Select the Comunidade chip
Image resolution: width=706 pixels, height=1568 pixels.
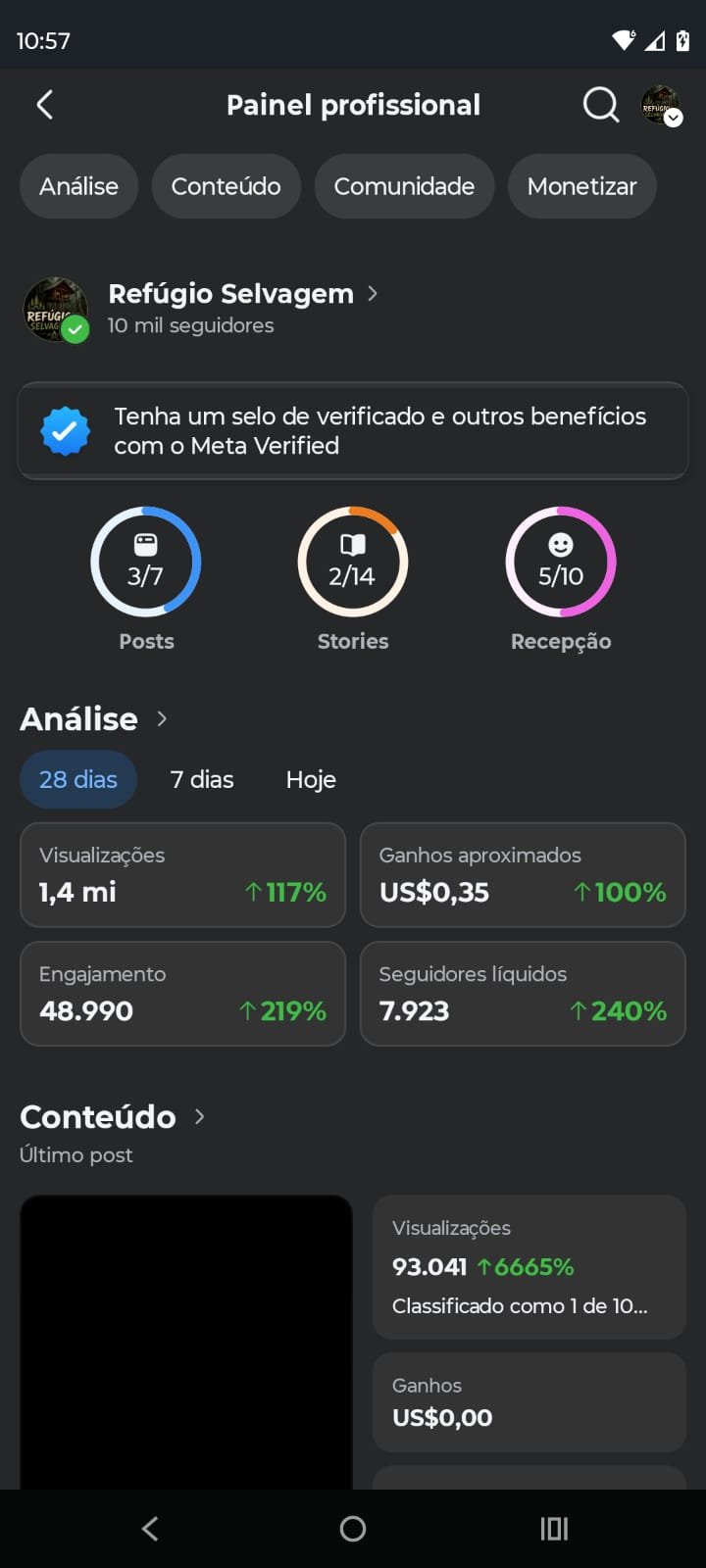coord(404,186)
